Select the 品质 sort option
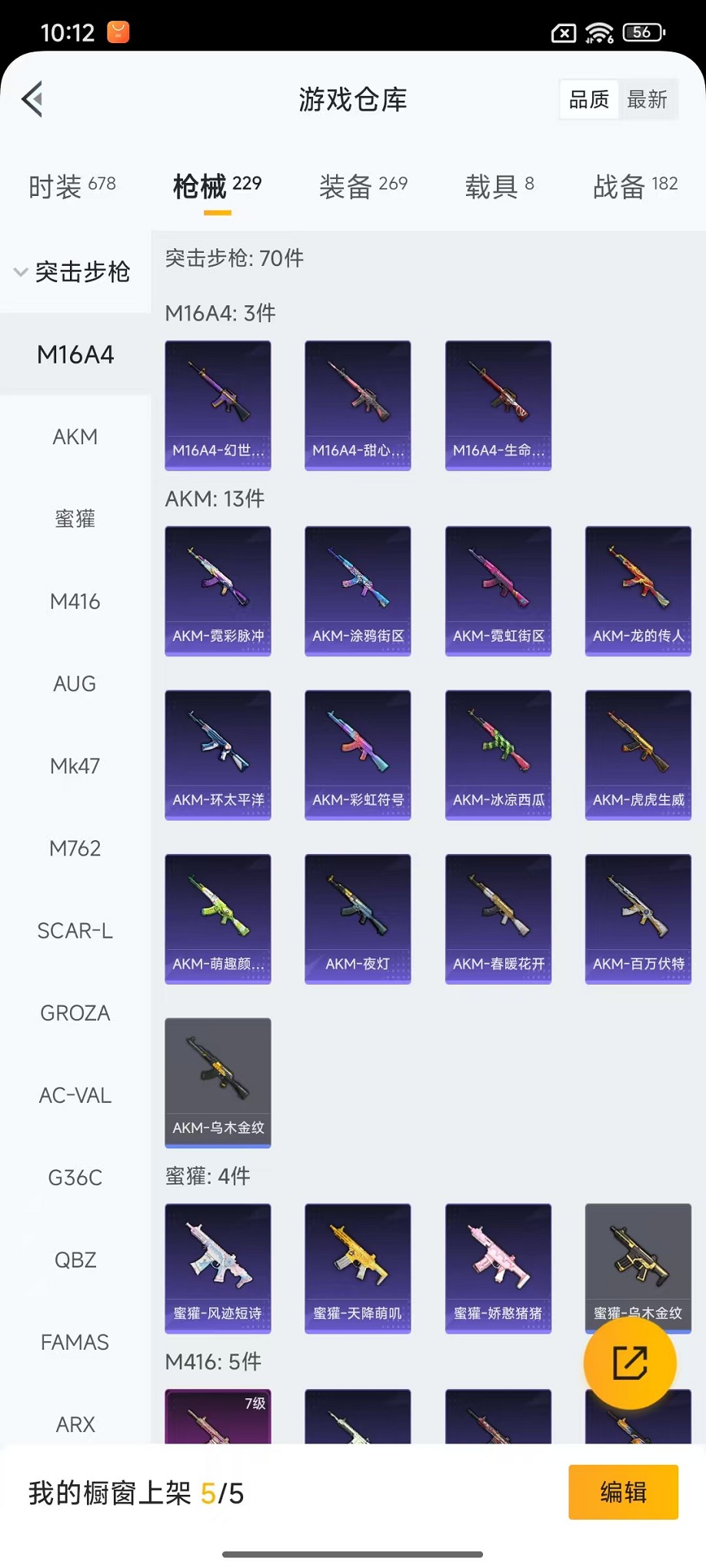This screenshot has width=706, height=1568. 589,99
